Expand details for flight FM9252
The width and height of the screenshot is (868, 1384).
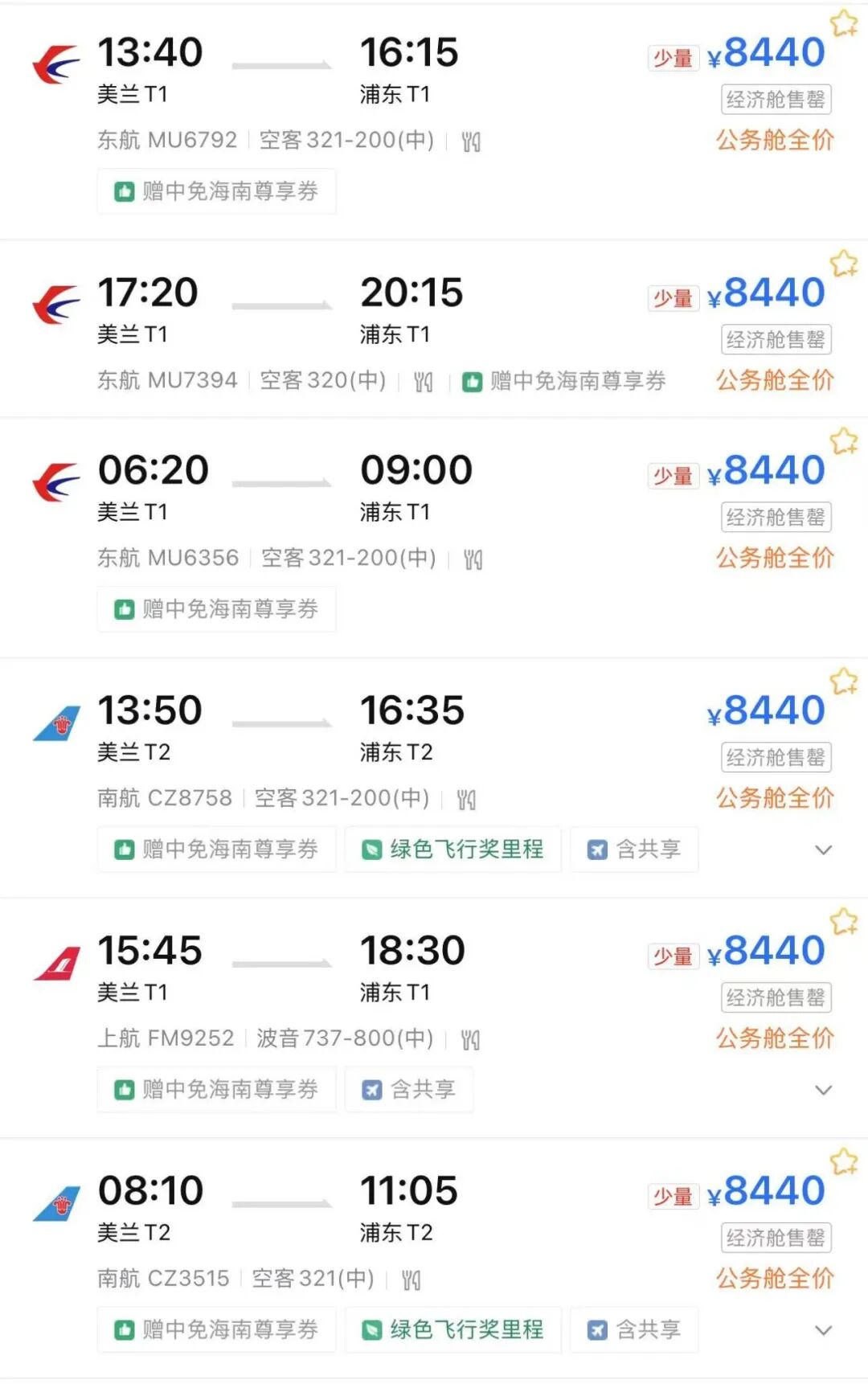tap(824, 1091)
